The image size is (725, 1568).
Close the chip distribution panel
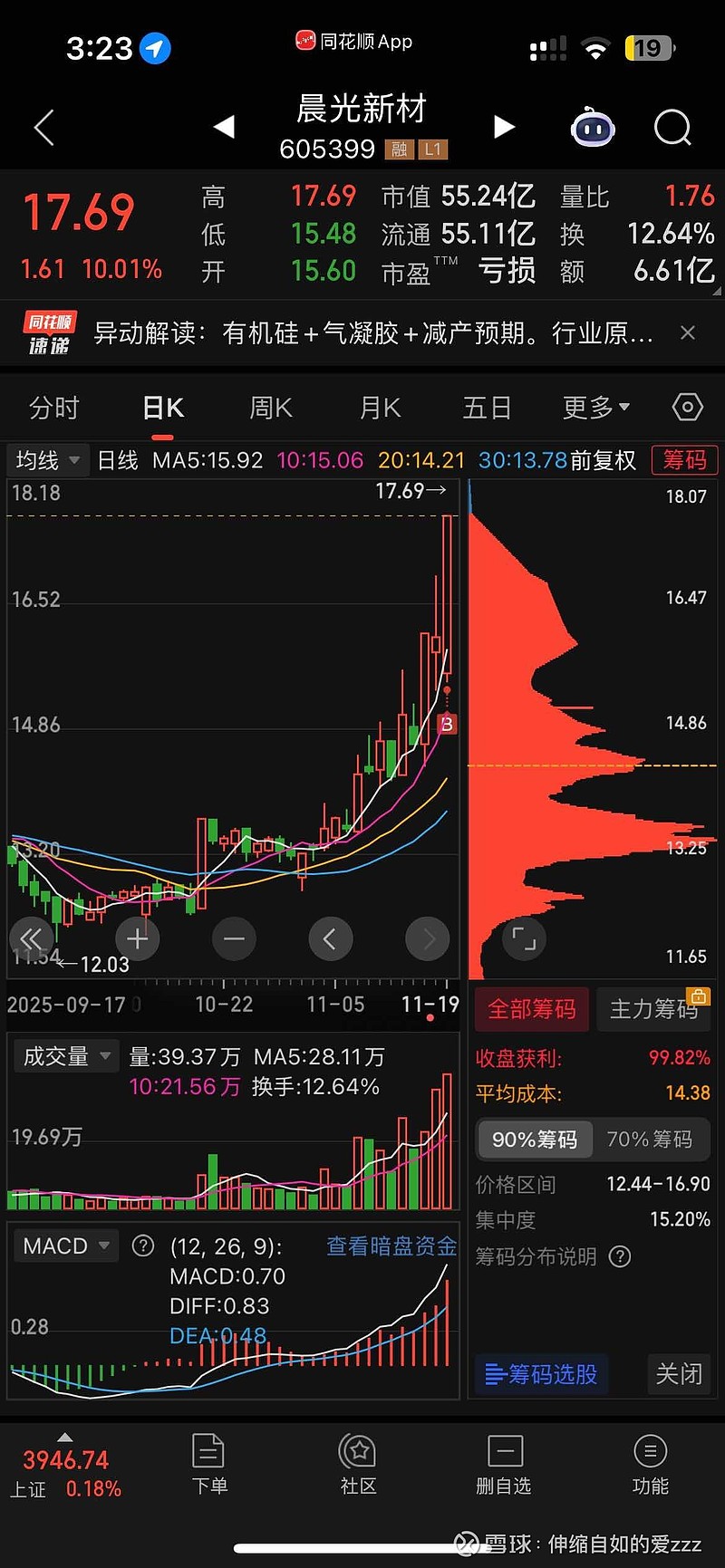coord(679,1374)
